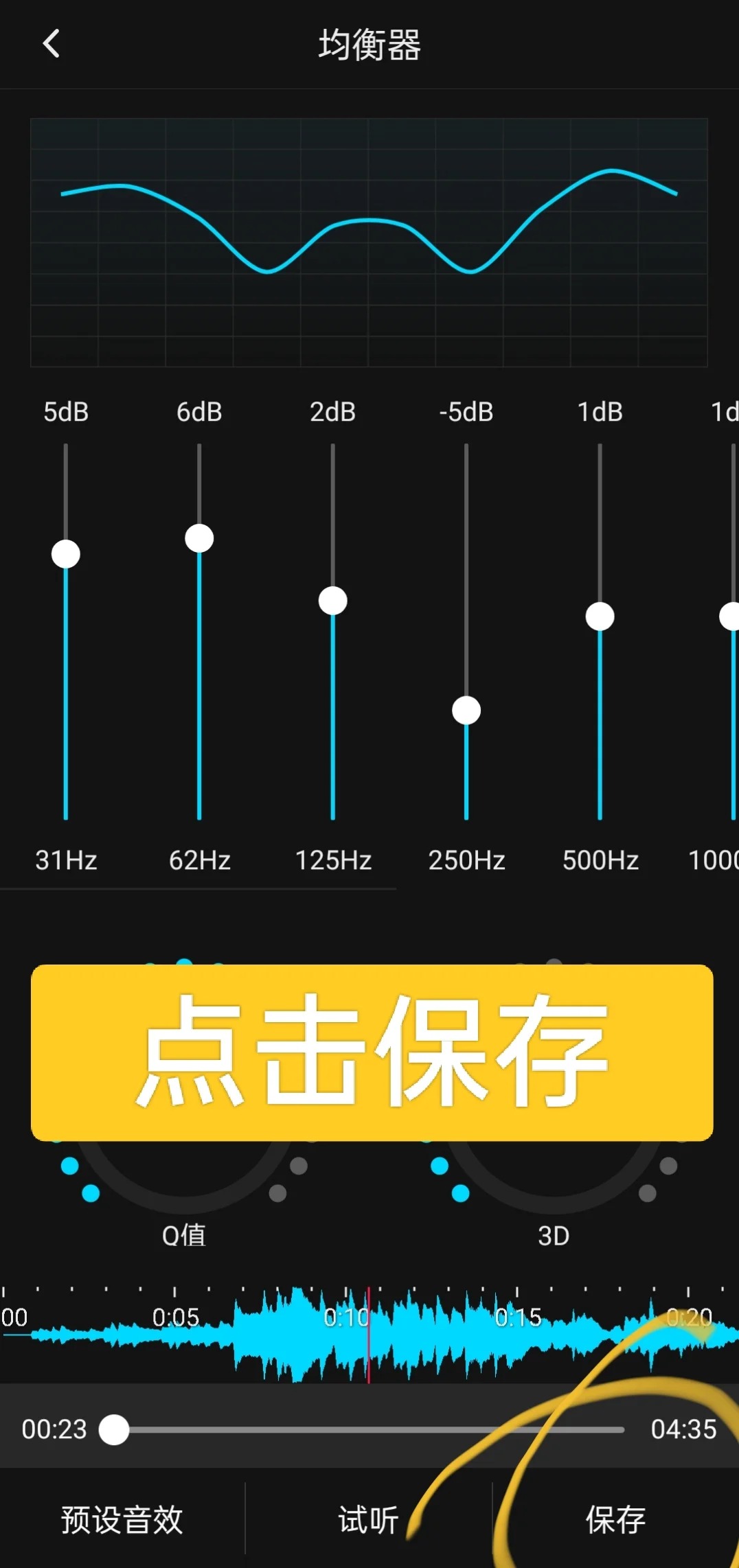Preview the audio with 试听
Viewport: 739px width, 1568px height.
[368, 1519]
